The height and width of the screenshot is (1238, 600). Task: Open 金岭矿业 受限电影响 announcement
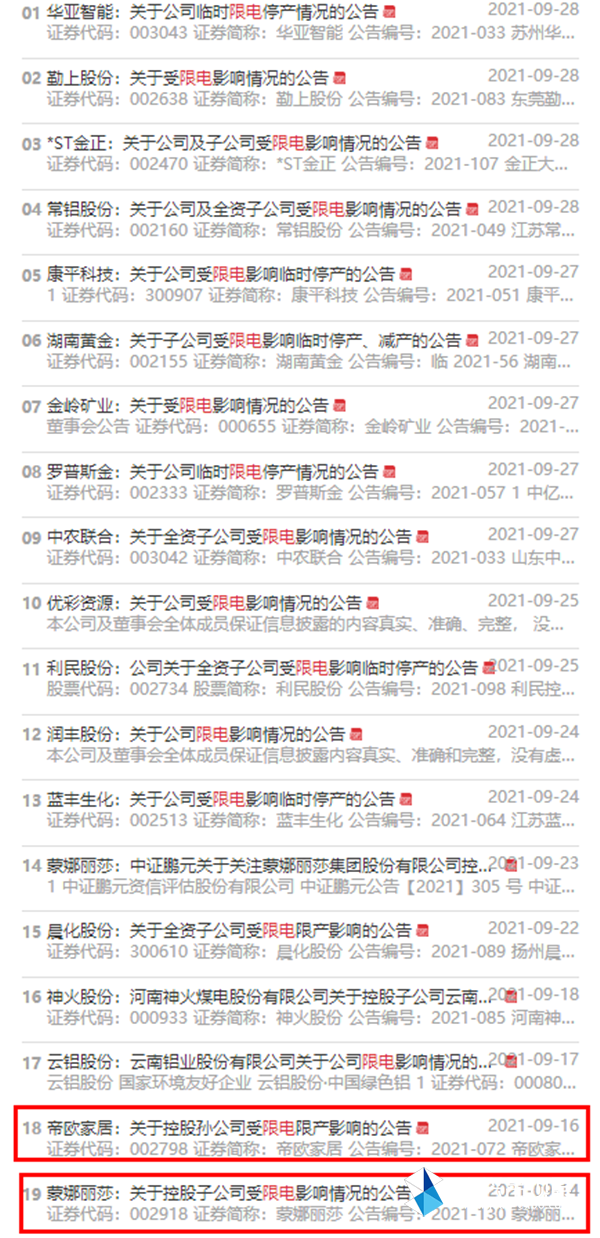tap(187, 405)
